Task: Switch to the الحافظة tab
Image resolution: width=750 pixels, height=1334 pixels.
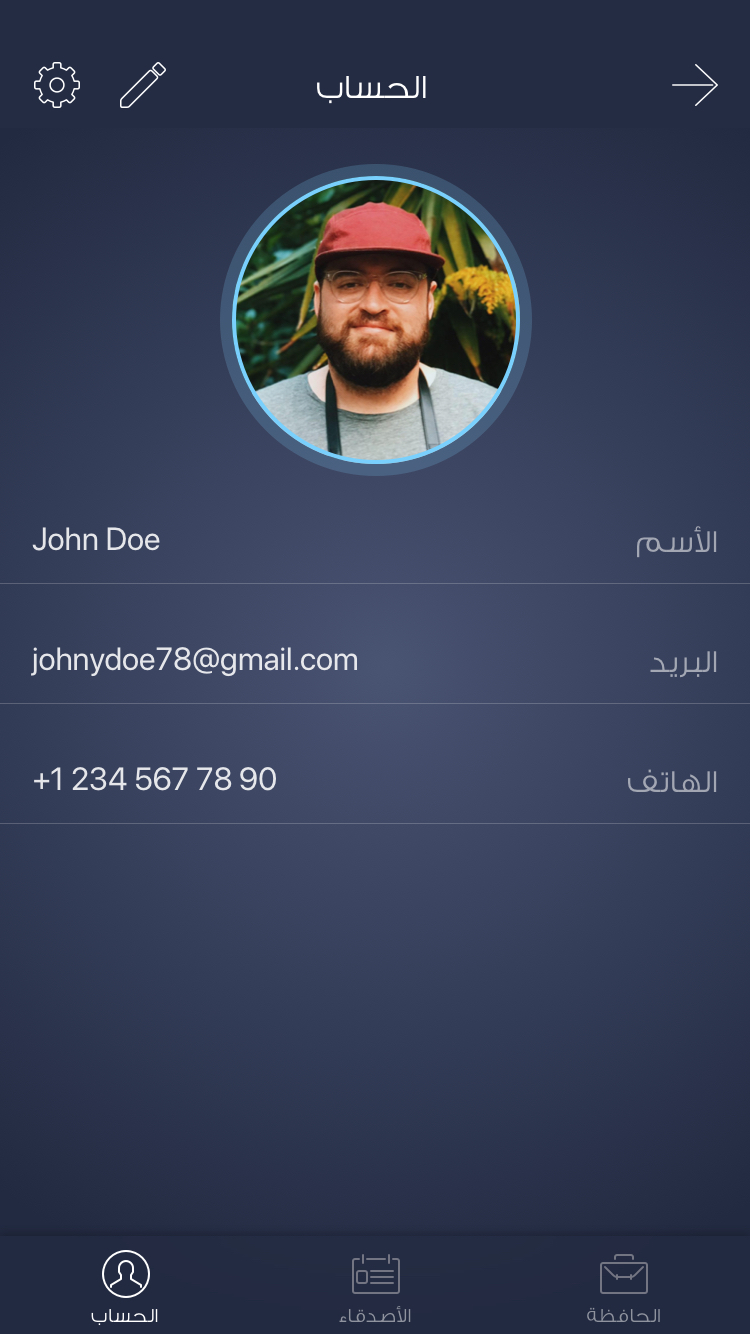Action: tap(624, 1287)
